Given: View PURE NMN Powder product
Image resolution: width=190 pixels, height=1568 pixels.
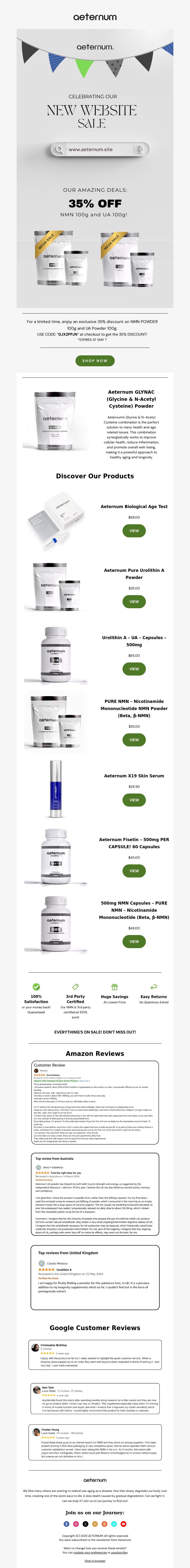Looking at the screenshot, I should (133, 740).
